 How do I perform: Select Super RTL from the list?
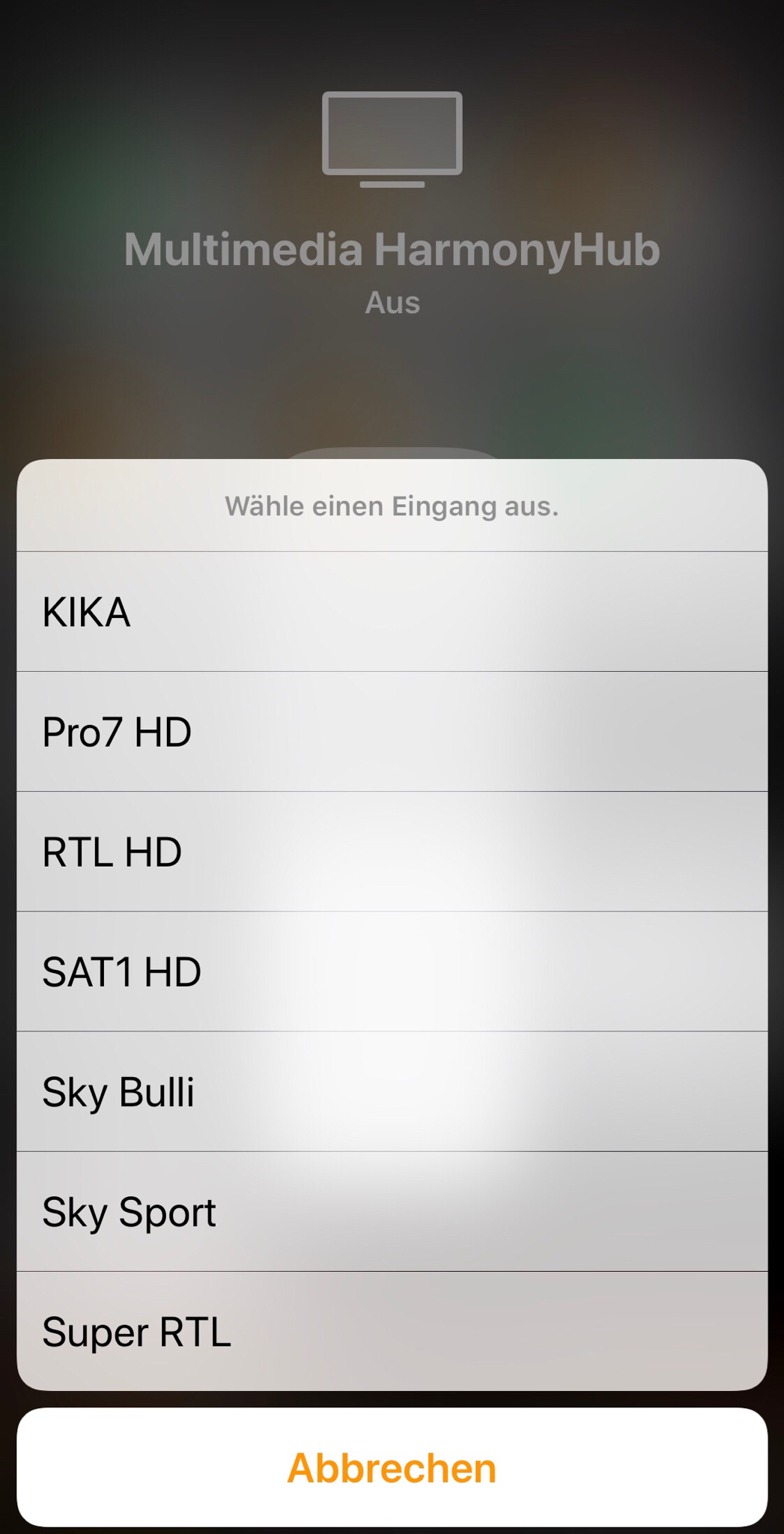point(392,1331)
